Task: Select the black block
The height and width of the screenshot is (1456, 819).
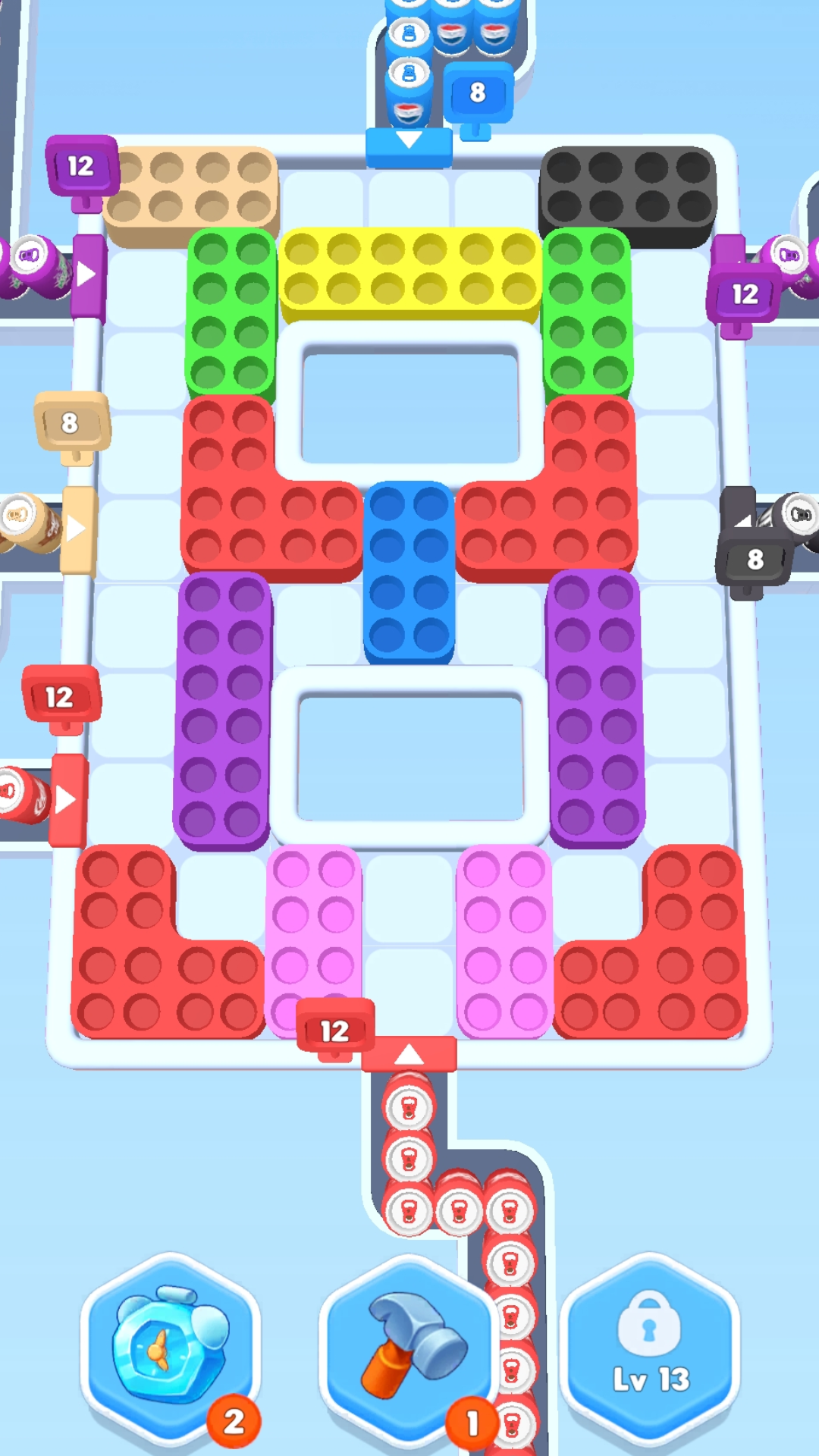Action: click(628, 190)
